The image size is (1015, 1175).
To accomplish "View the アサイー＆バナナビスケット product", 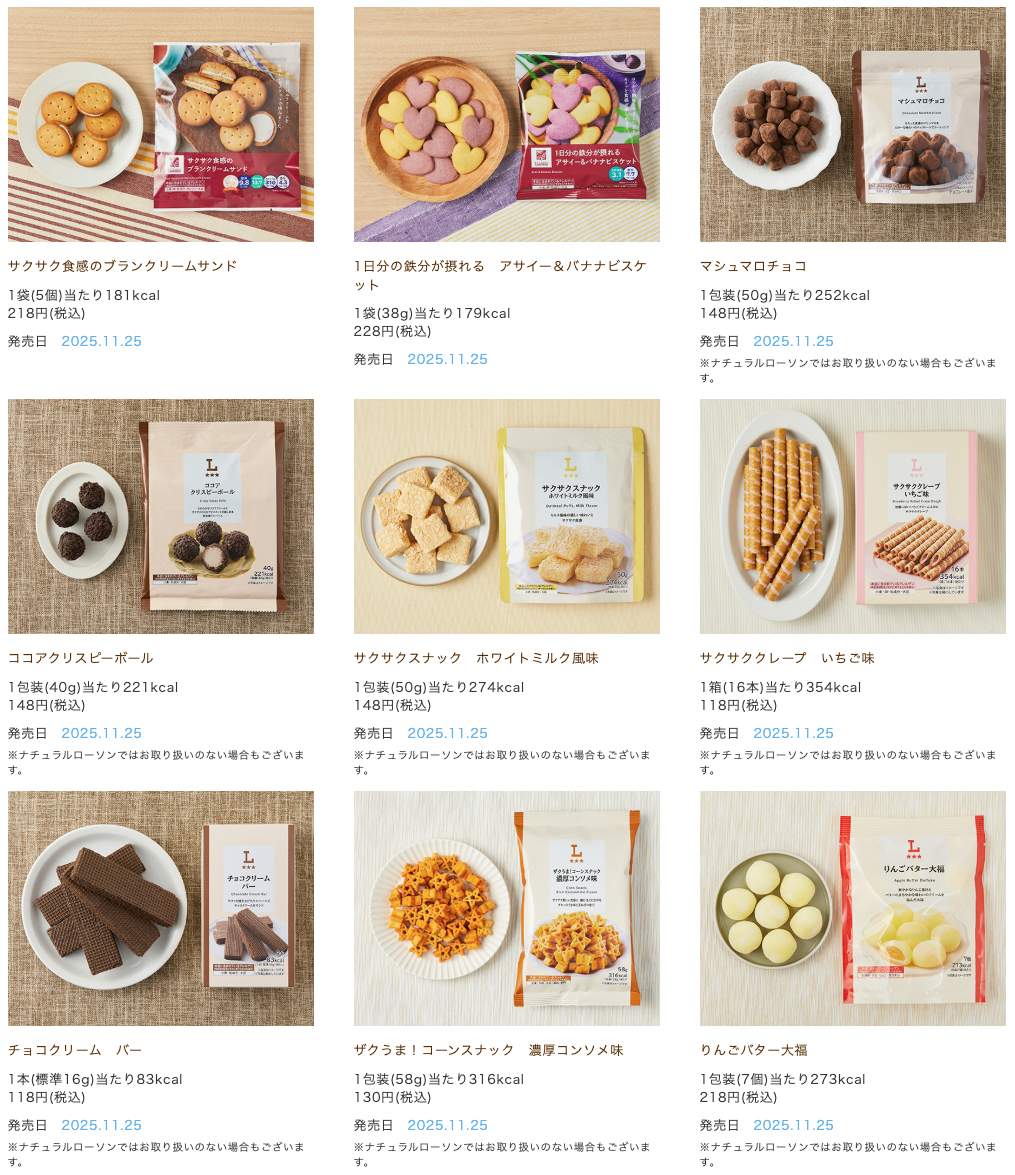I will click(x=506, y=125).
